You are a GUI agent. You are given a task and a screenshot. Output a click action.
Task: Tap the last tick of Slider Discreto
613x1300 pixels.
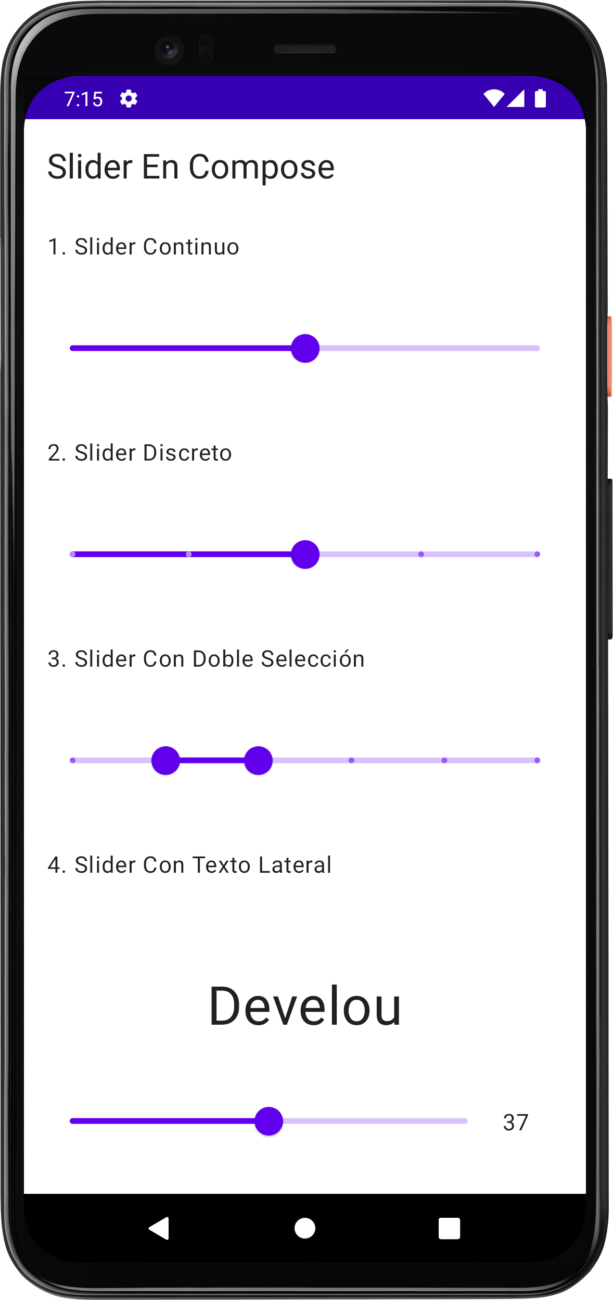(537, 554)
